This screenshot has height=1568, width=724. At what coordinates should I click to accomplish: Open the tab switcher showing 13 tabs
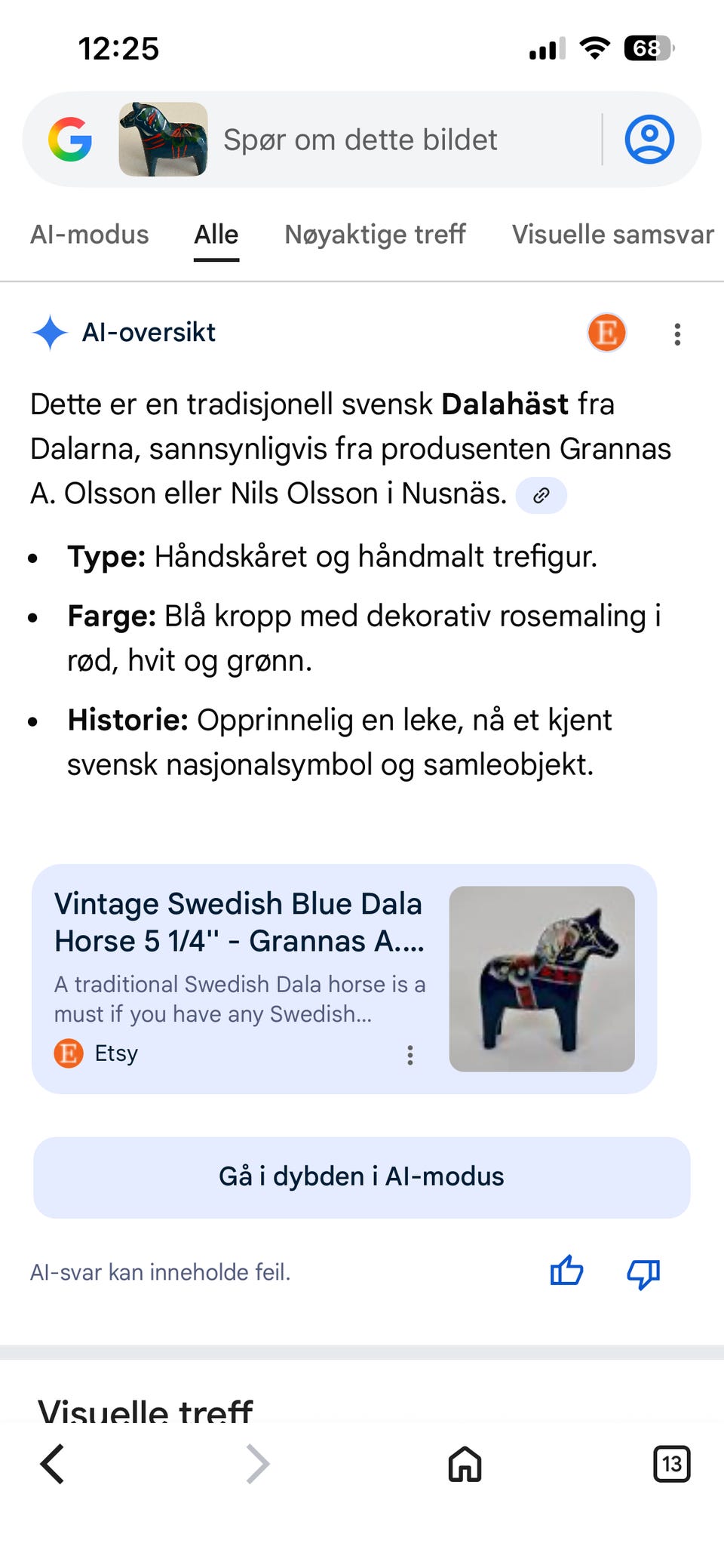click(x=671, y=1465)
